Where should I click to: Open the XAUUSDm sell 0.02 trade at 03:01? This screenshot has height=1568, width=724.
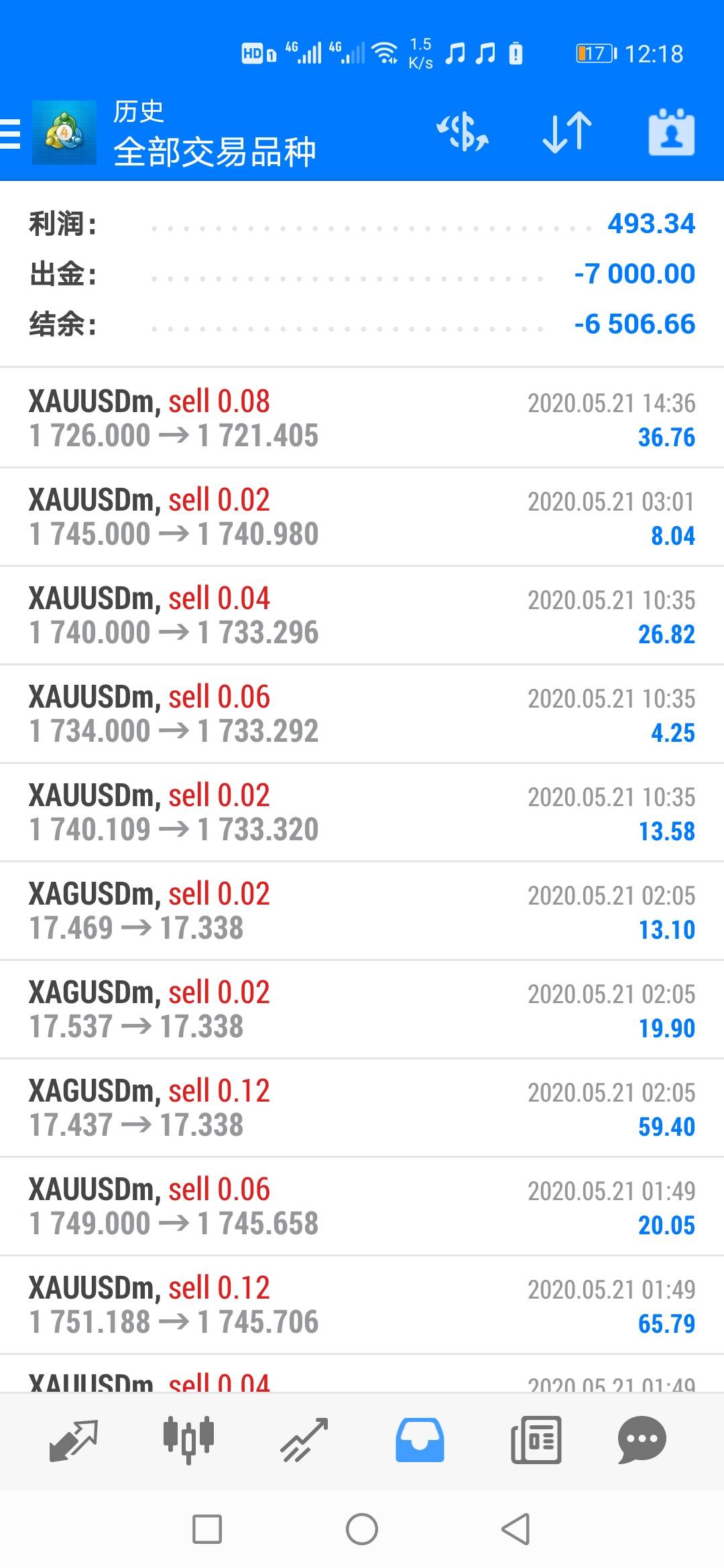[x=362, y=517]
